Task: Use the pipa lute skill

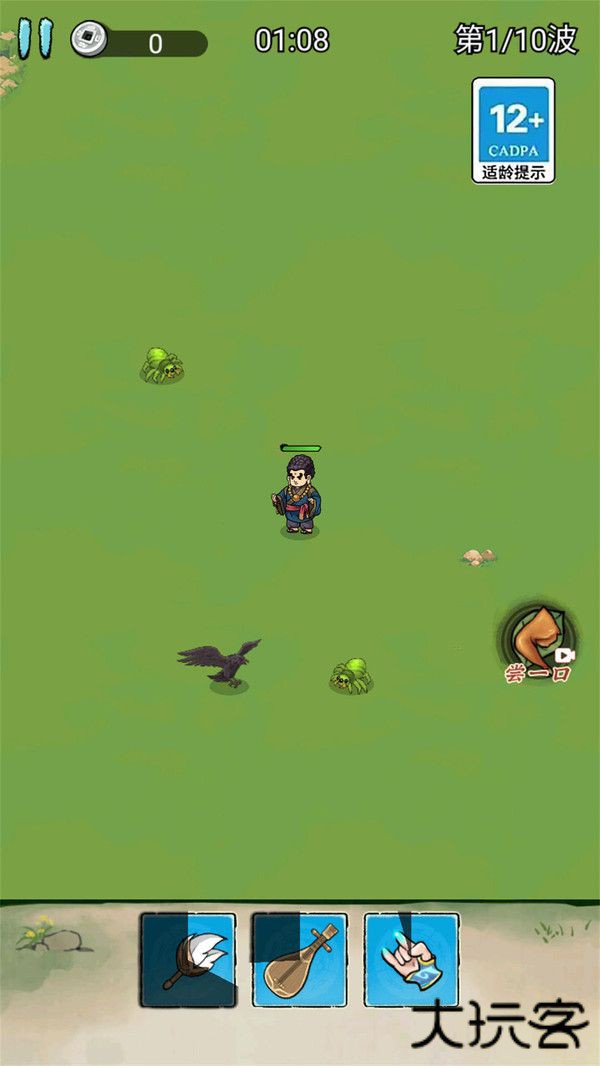Action: point(300,960)
